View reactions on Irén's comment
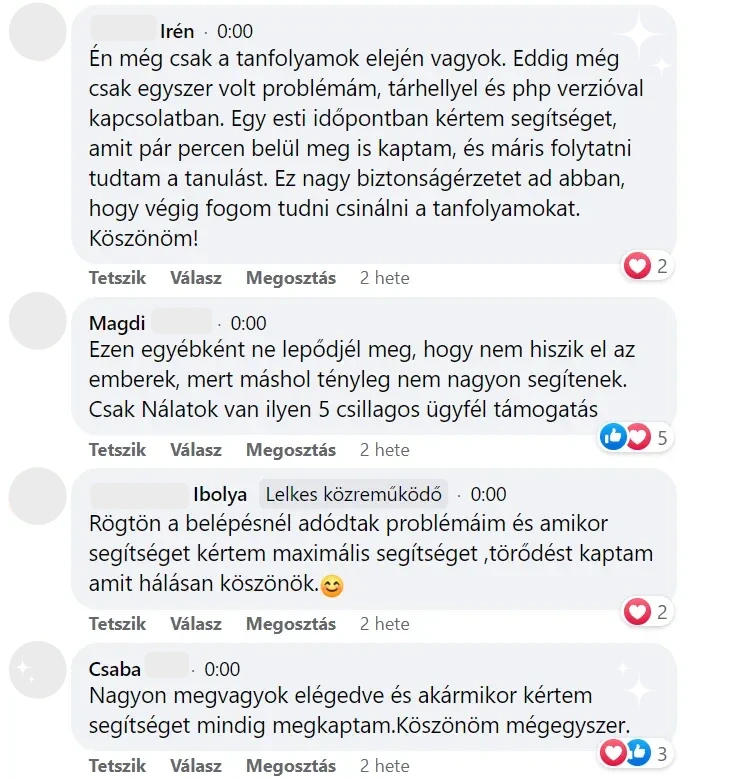This screenshot has width=731, height=779. pos(646,266)
